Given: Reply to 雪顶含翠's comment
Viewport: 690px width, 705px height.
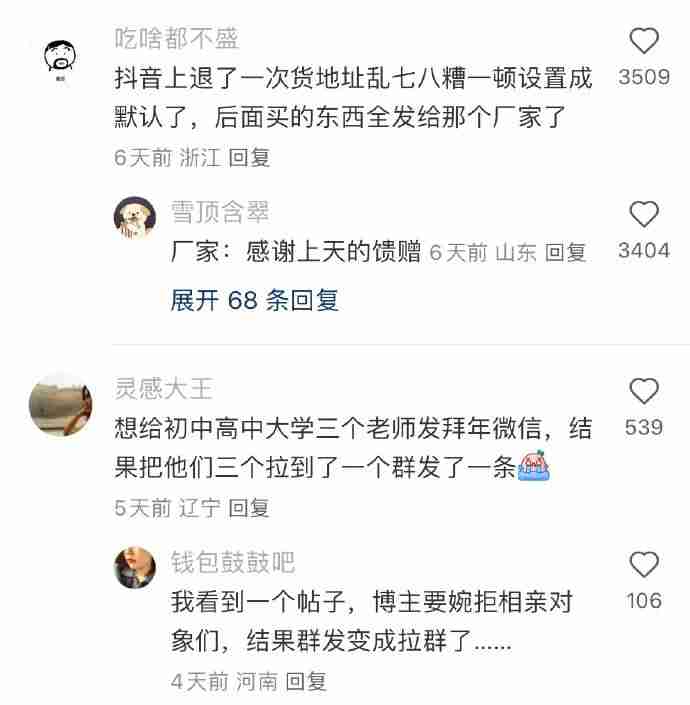Looking at the screenshot, I should 565,252.
